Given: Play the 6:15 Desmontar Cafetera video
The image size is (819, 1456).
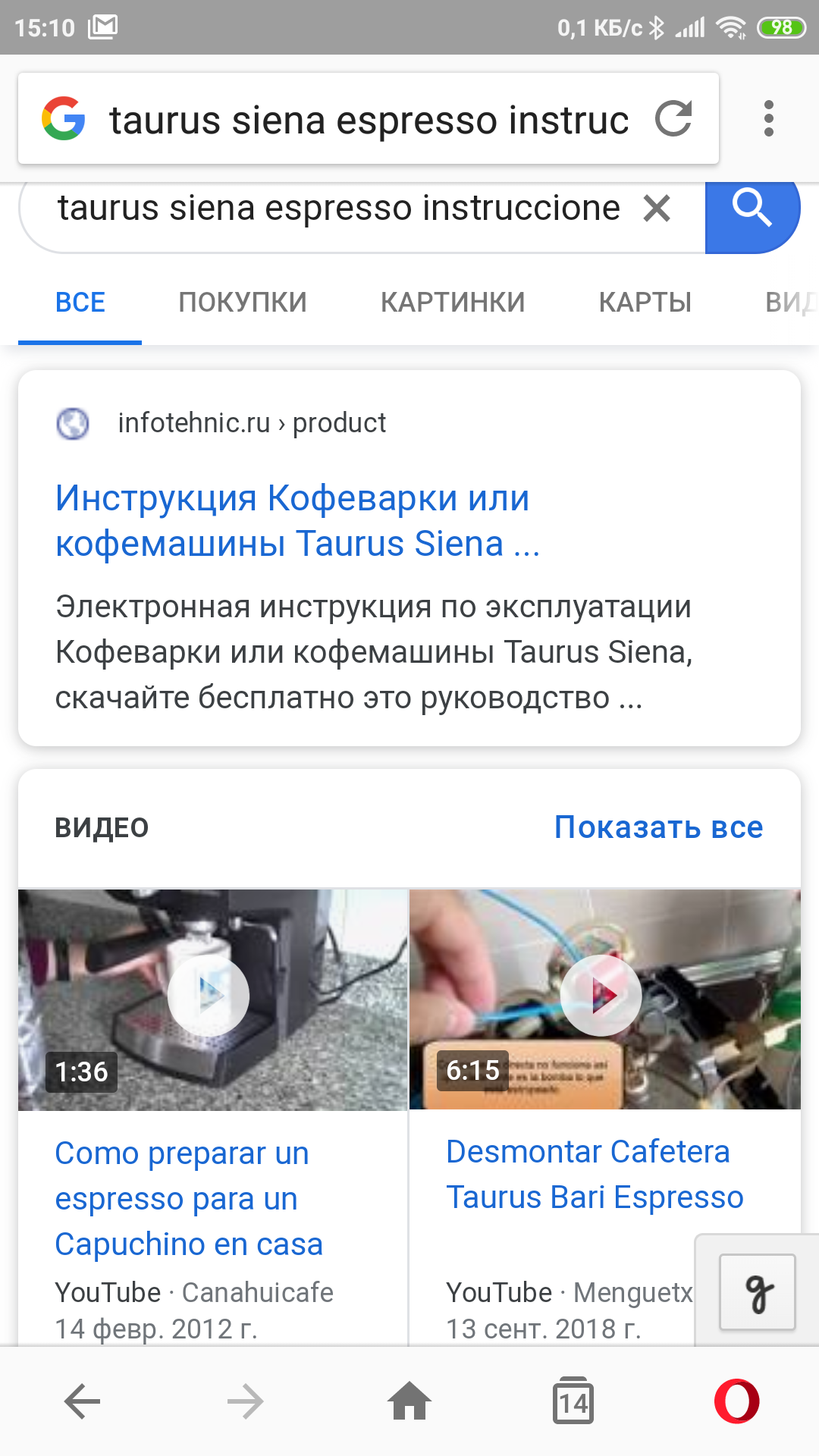Looking at the screenshot, I should [x=602, y=996].
